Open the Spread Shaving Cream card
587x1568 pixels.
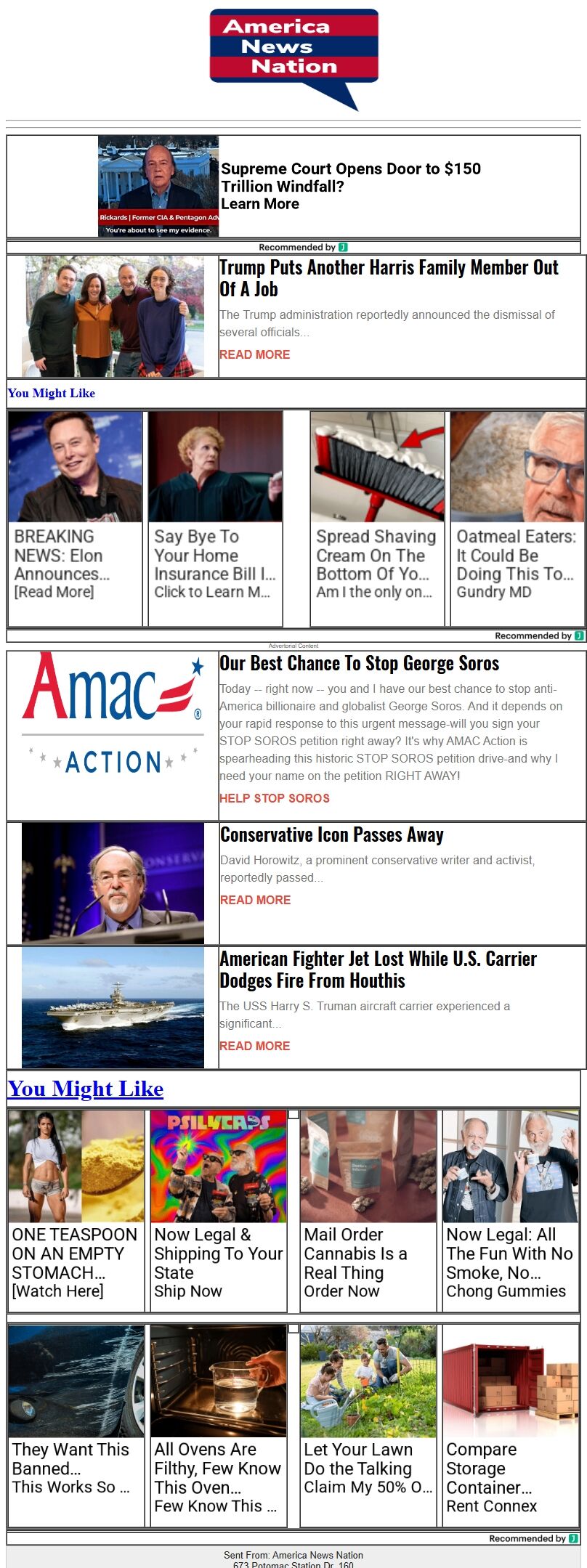coord(377,517)
